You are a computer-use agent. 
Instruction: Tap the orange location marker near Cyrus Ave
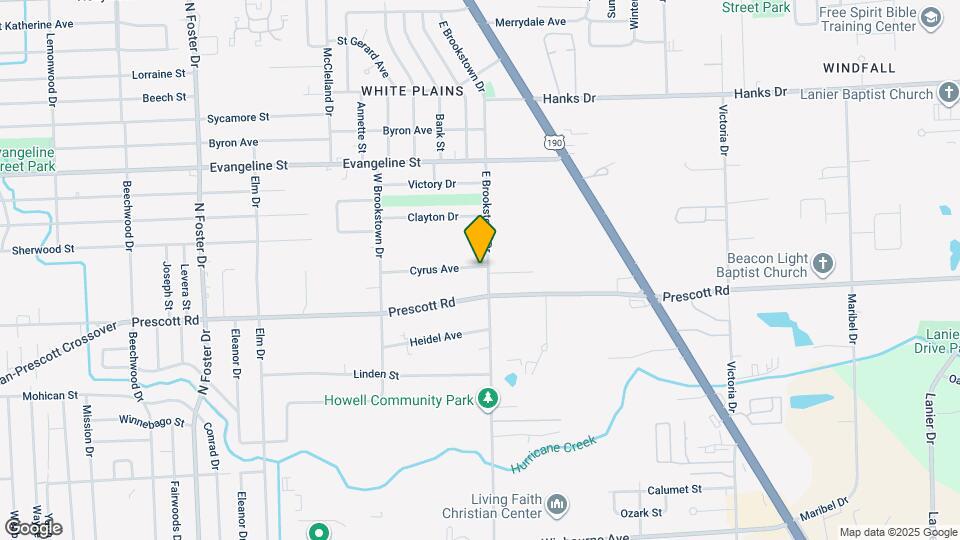(x=480, y=239)
